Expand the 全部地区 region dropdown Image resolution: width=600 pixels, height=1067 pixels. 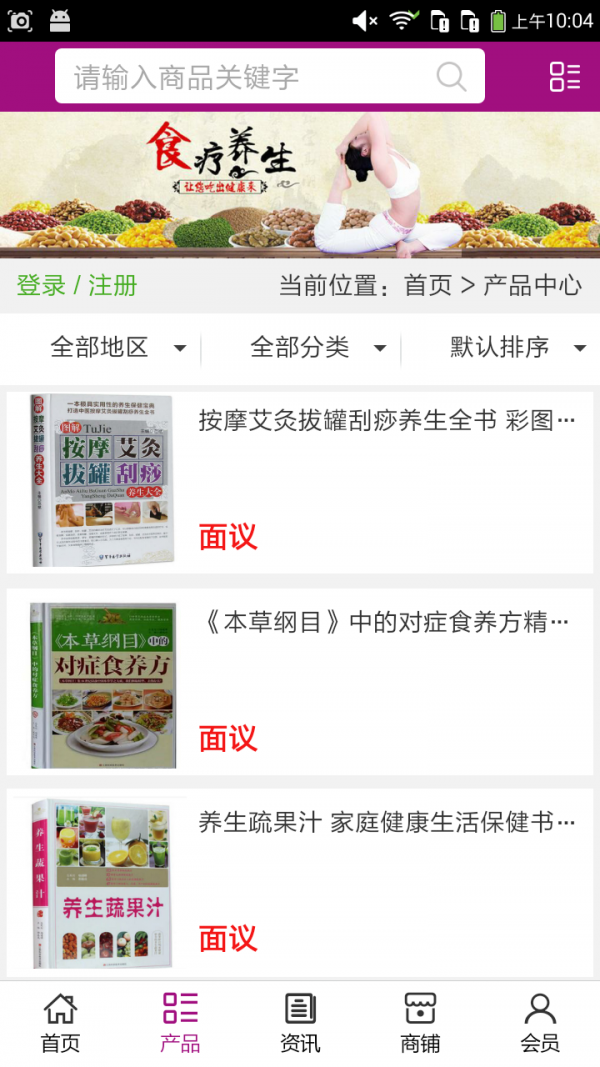118,348
